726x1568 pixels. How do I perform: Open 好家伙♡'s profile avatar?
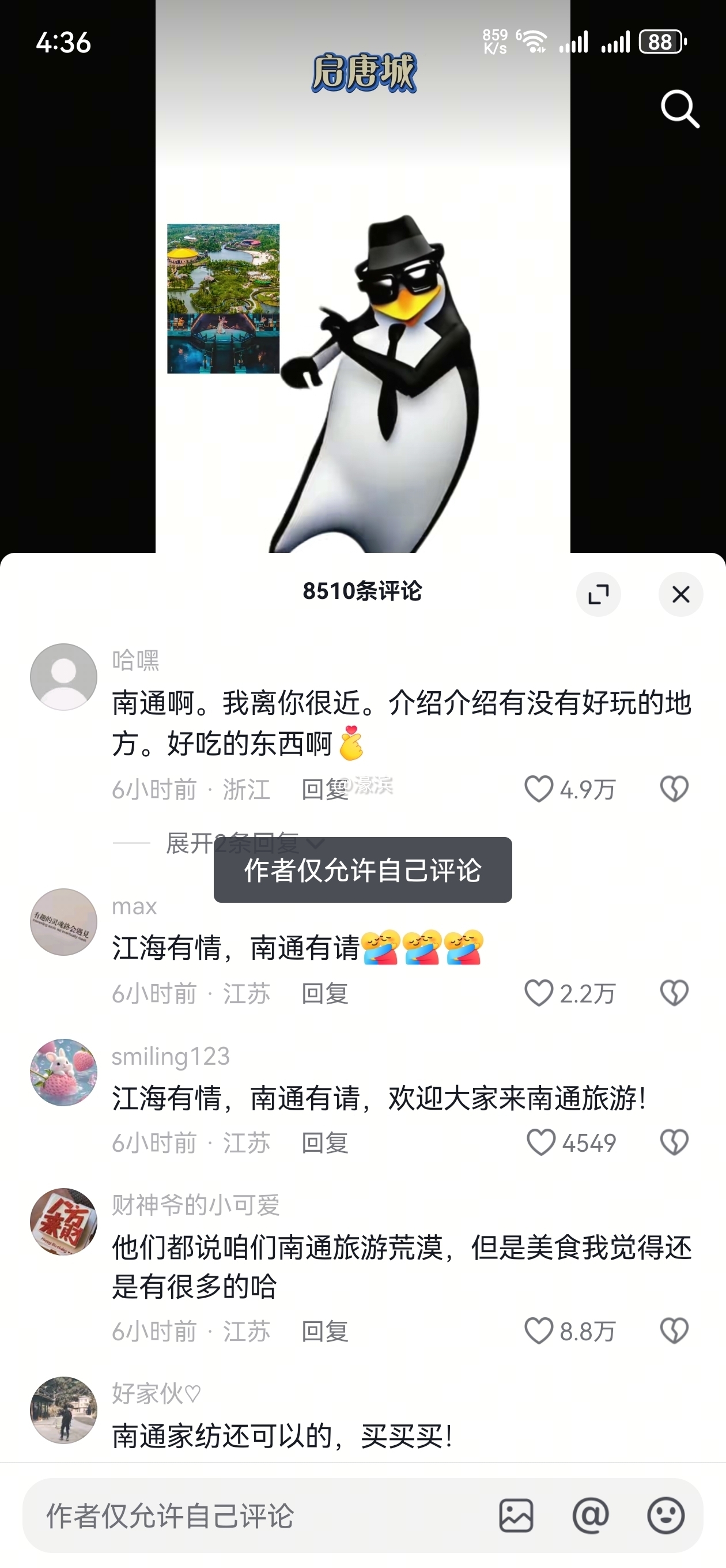point(64,1409)
